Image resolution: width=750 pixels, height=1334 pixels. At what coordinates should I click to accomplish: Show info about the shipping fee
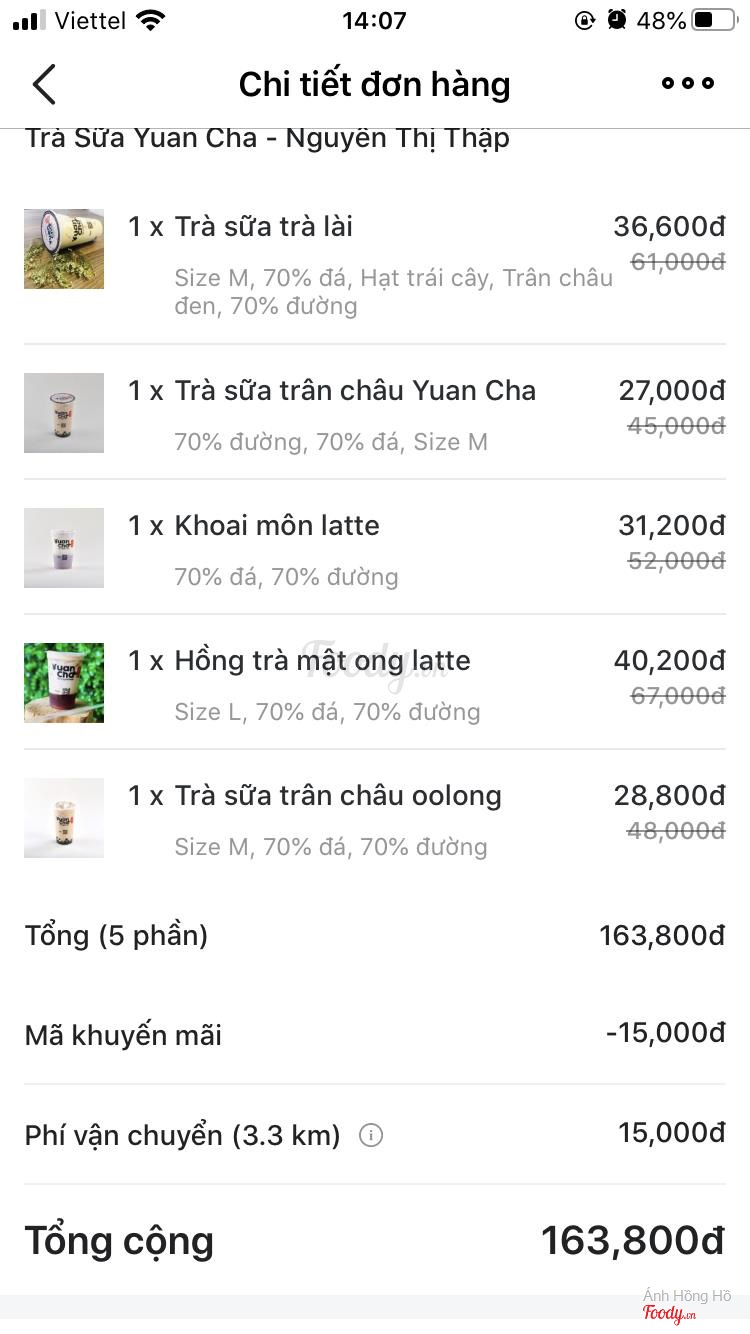[371, 1136]
